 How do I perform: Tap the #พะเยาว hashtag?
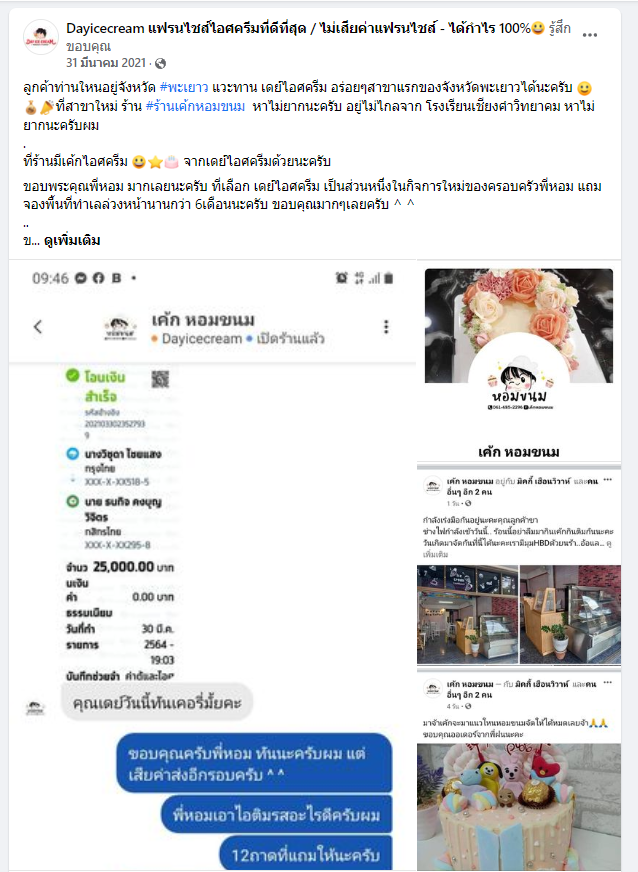pos(184,87)
